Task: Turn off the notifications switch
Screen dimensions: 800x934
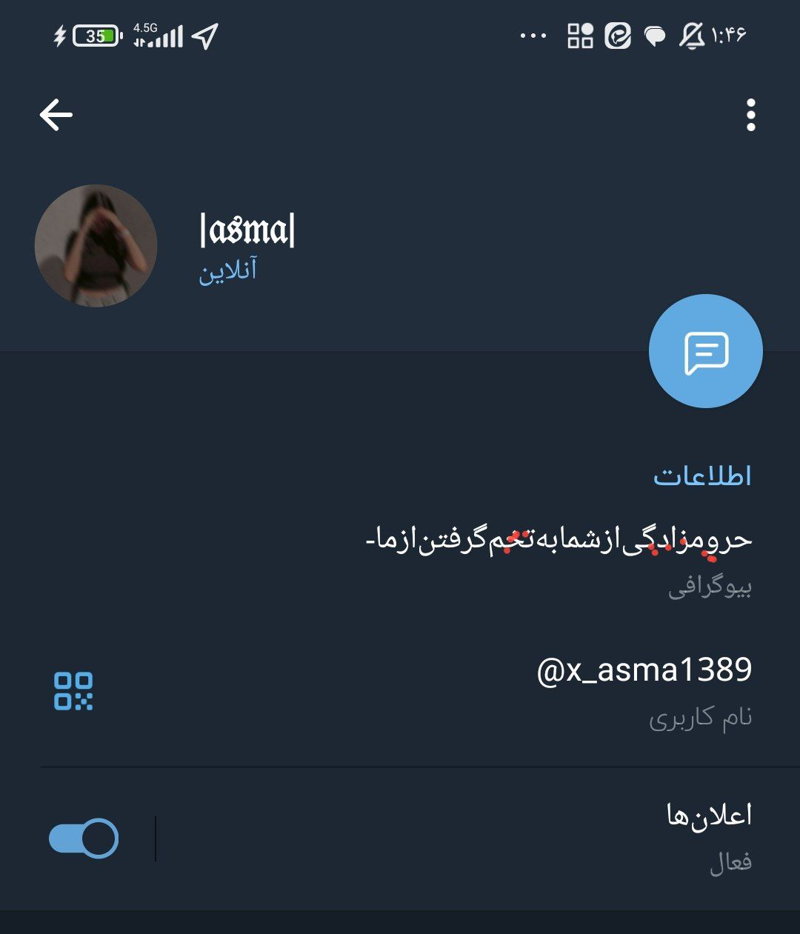Action: (84, 838)
